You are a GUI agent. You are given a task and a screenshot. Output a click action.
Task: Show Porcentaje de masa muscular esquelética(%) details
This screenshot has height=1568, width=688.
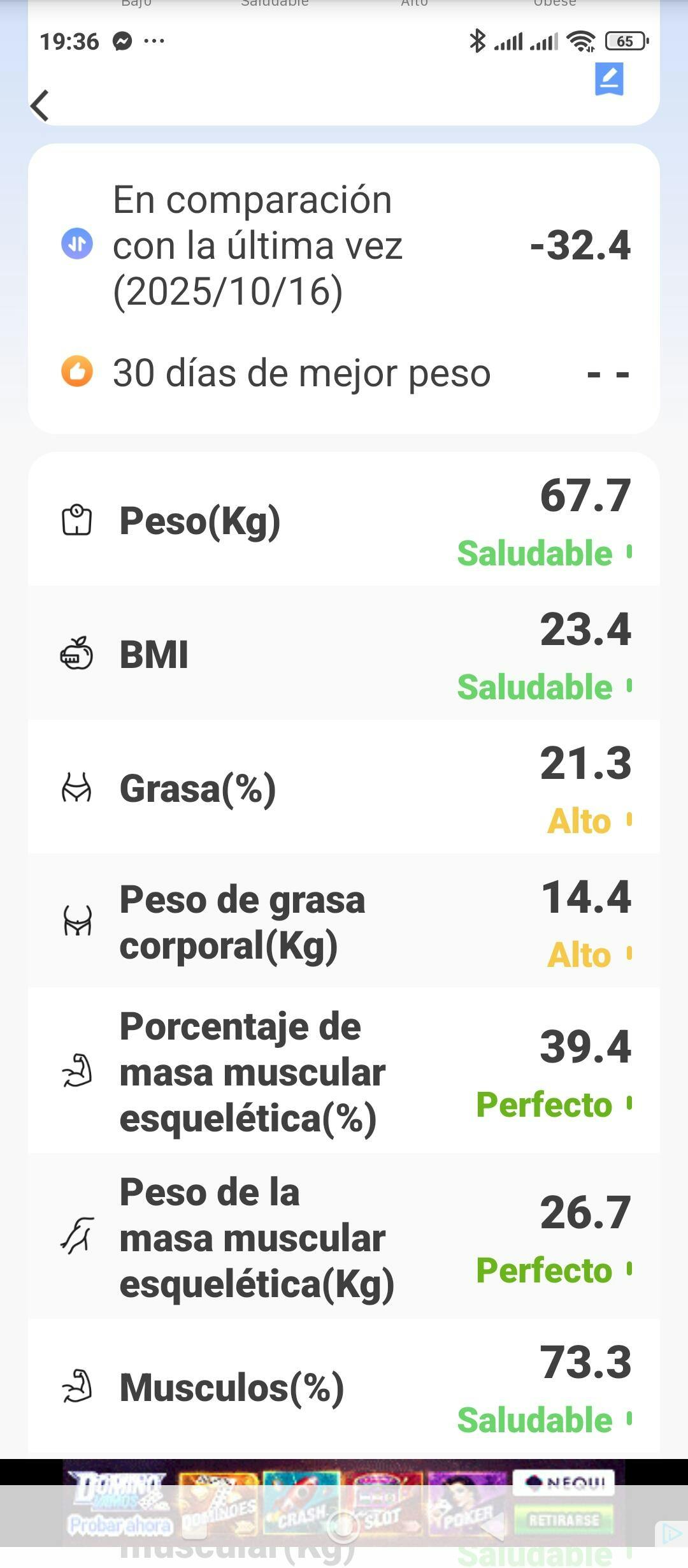coord(344,1072)
